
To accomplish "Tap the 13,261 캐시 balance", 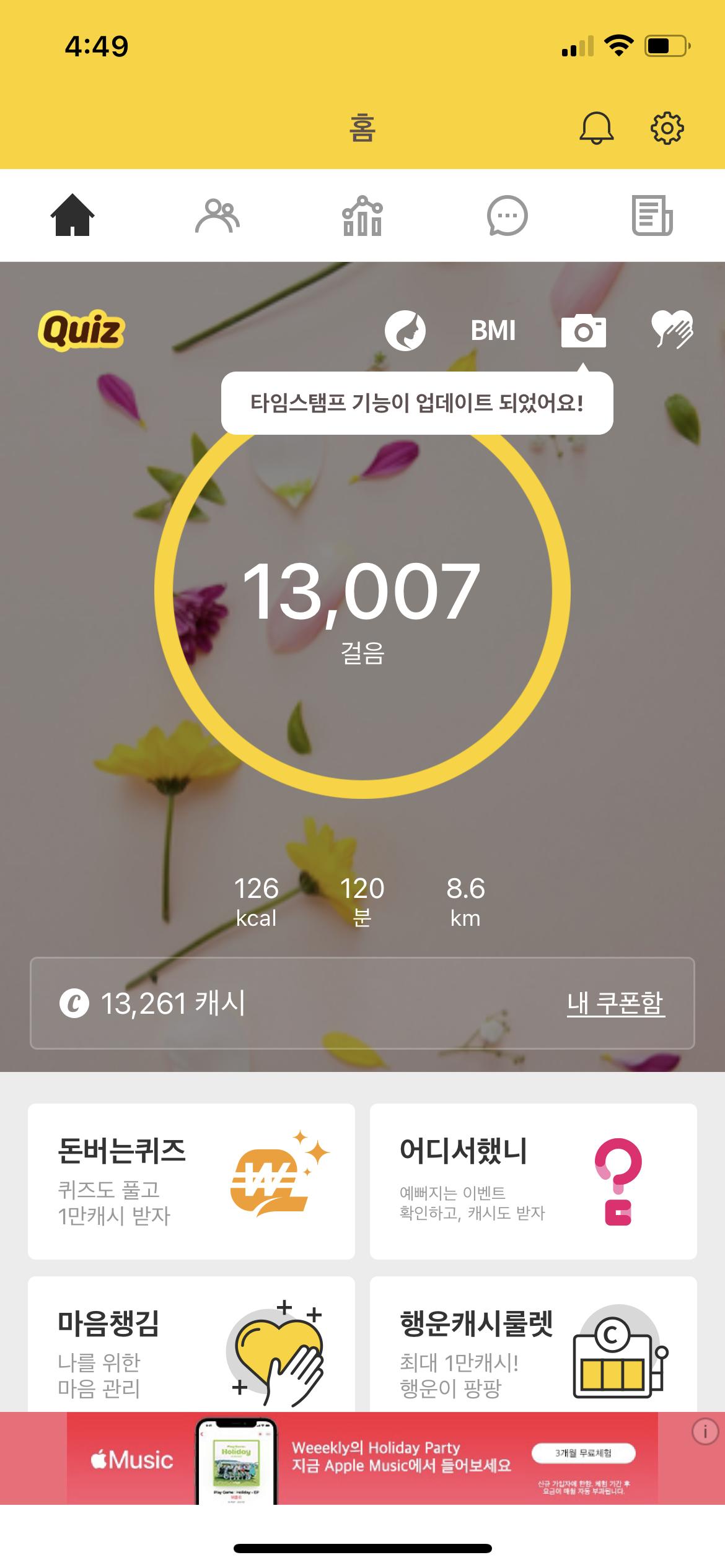I will pos(153,1003).
